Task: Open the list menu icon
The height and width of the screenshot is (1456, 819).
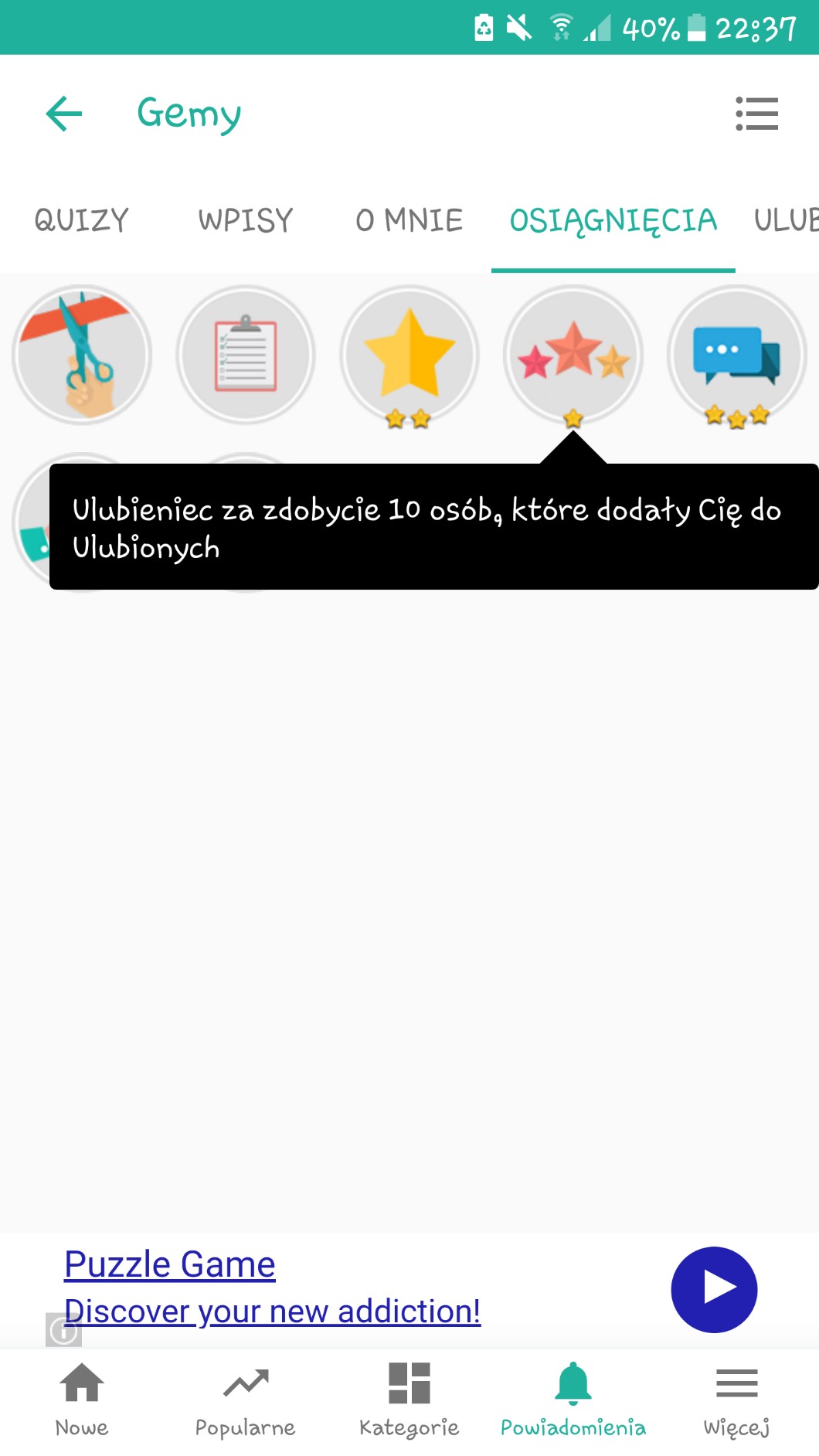Action: click(756, 114)
